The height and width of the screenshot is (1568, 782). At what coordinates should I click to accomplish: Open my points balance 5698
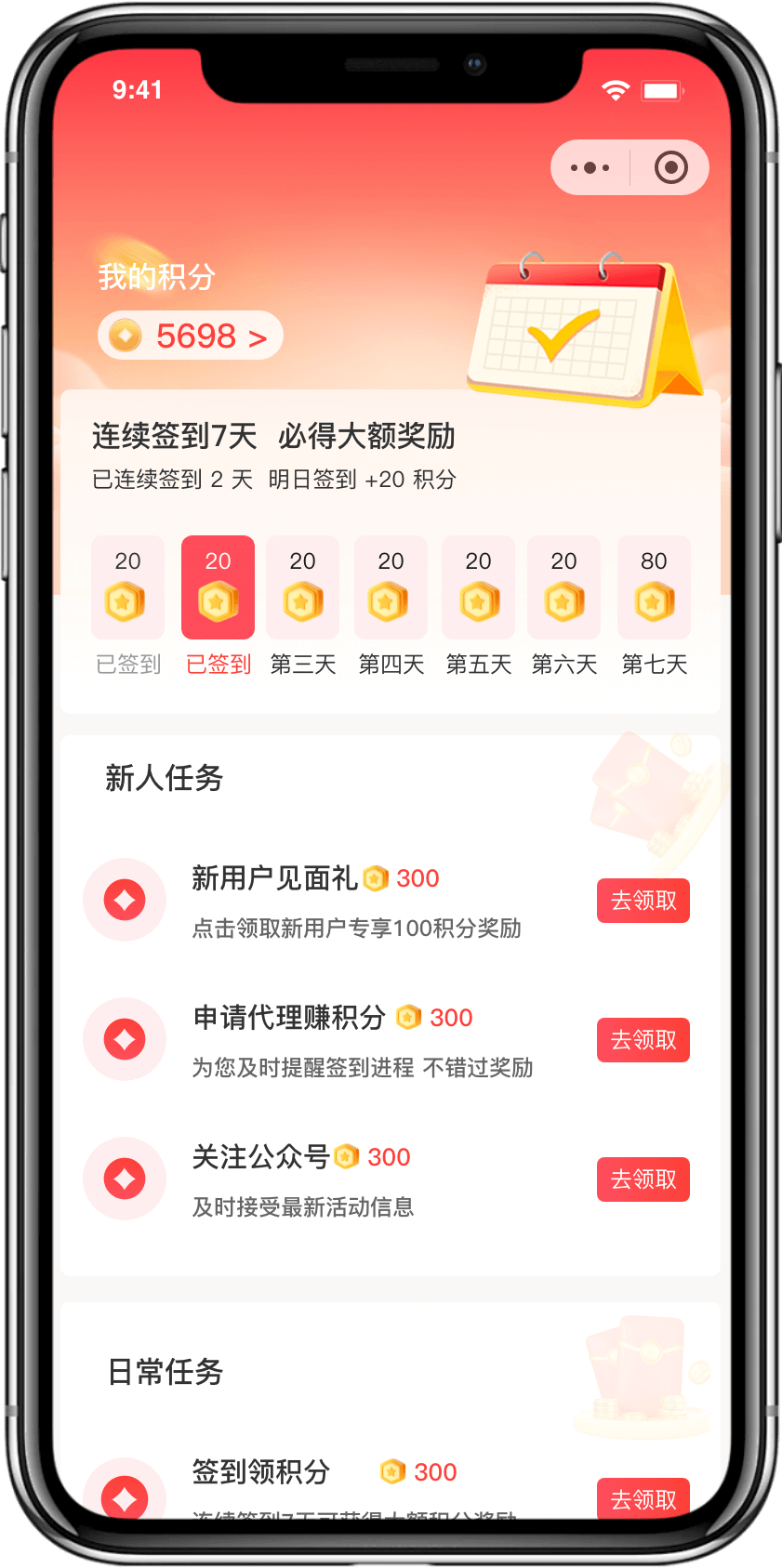pos(191,336)
